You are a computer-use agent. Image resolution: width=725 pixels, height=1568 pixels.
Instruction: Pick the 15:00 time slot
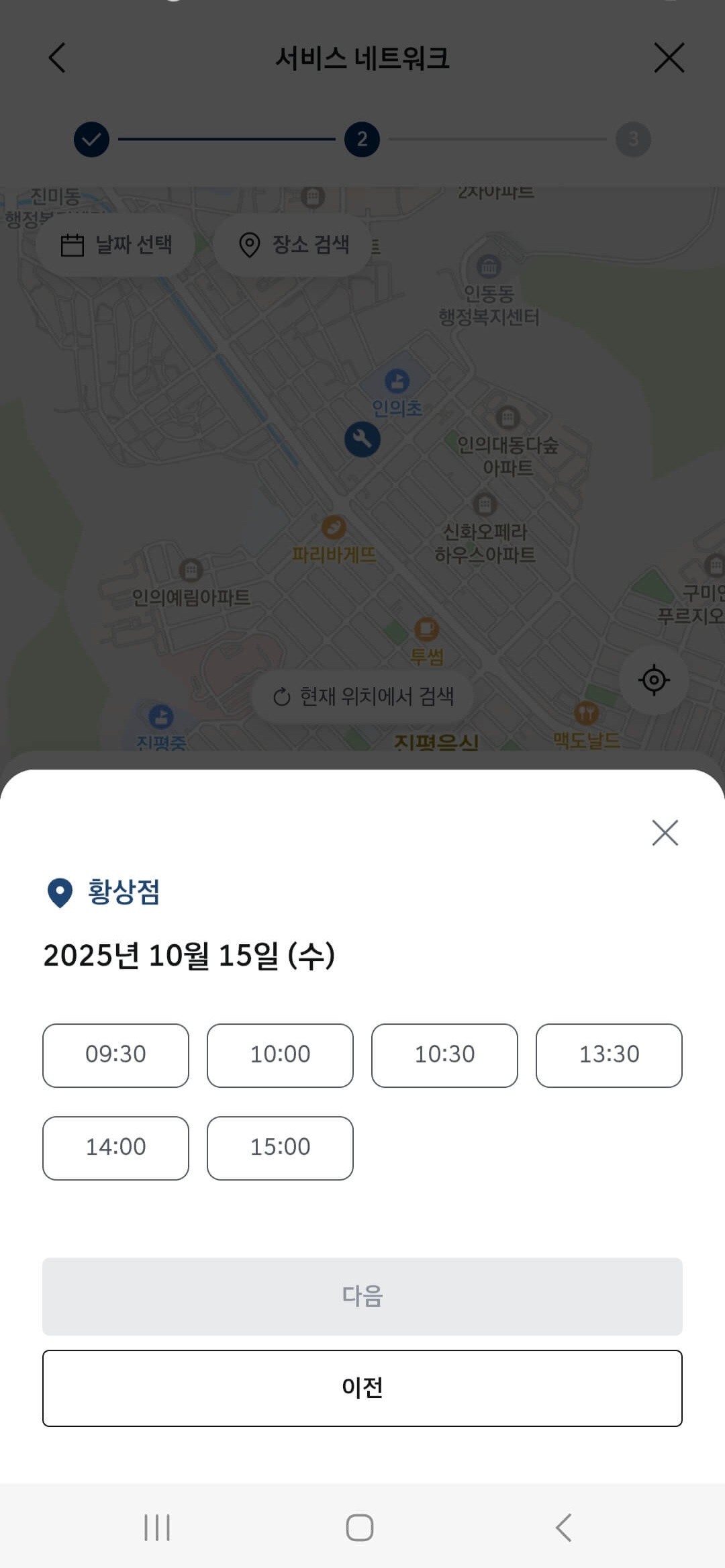pyautogui.click(x=280, y=1148)
